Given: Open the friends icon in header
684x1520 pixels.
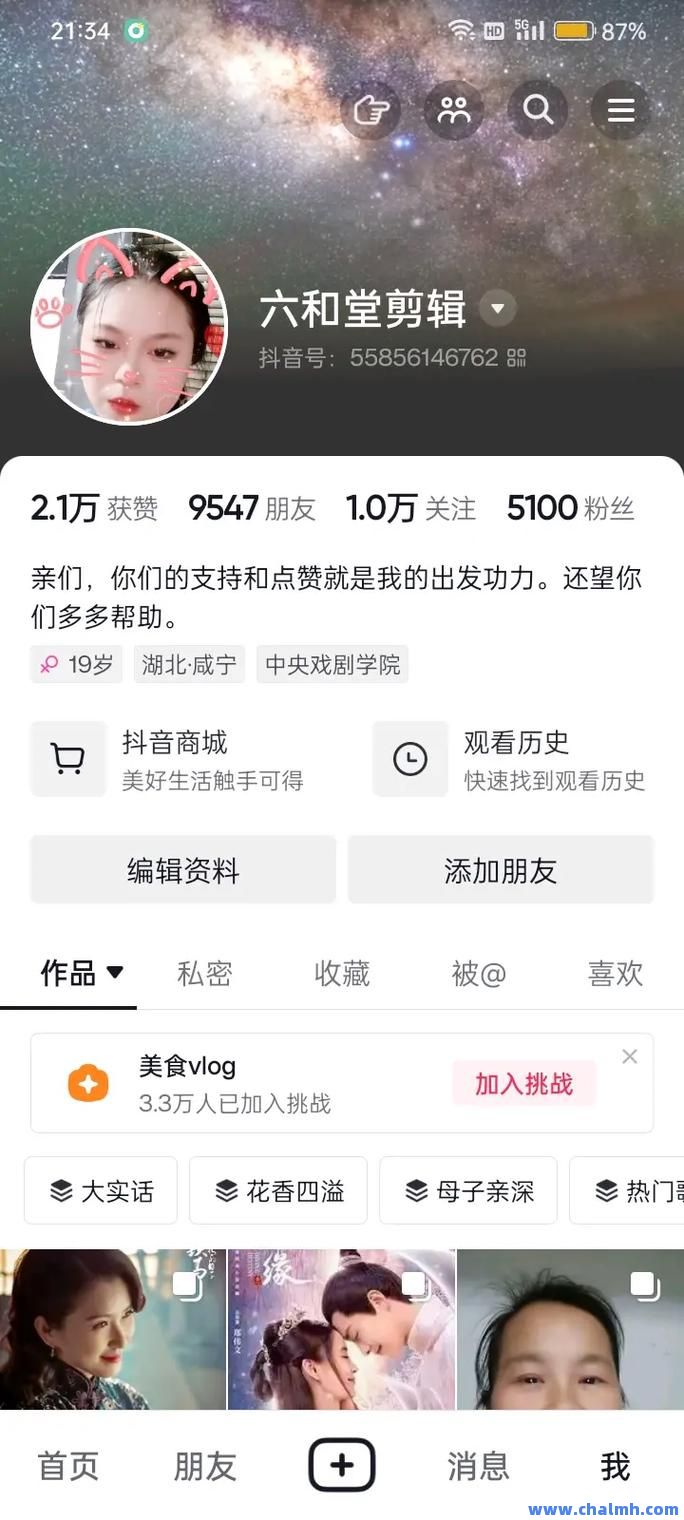Looking at the screenshot, I should pyautogui.click(x=454, y=109).
